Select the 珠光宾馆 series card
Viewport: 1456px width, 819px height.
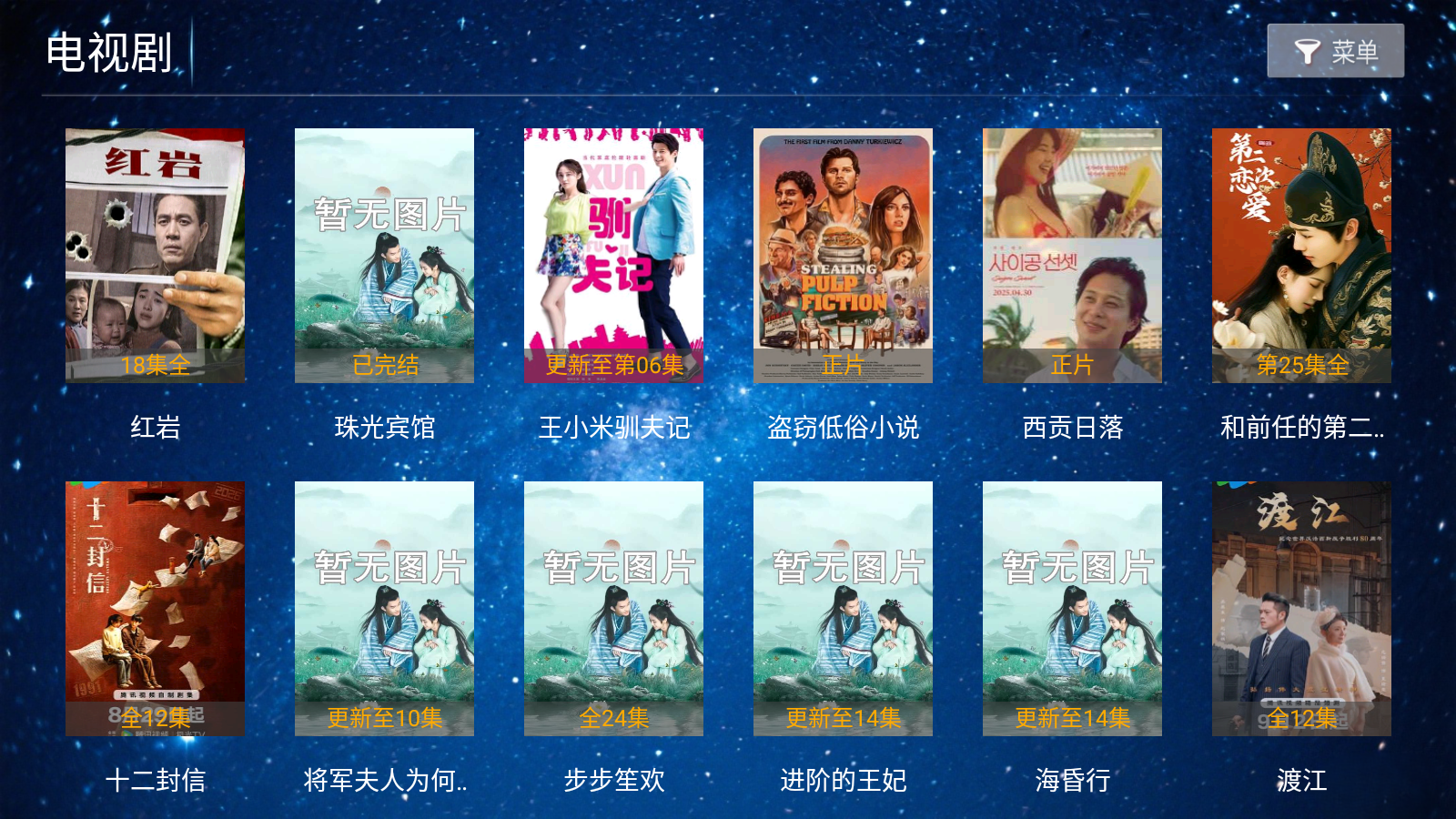pos(384,256)
